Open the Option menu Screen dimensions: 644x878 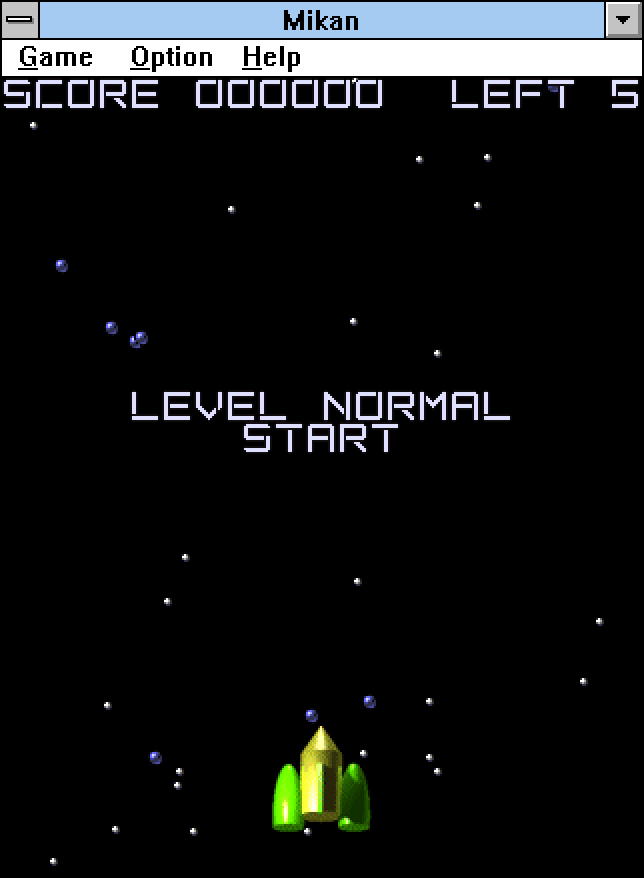point(172,57)
